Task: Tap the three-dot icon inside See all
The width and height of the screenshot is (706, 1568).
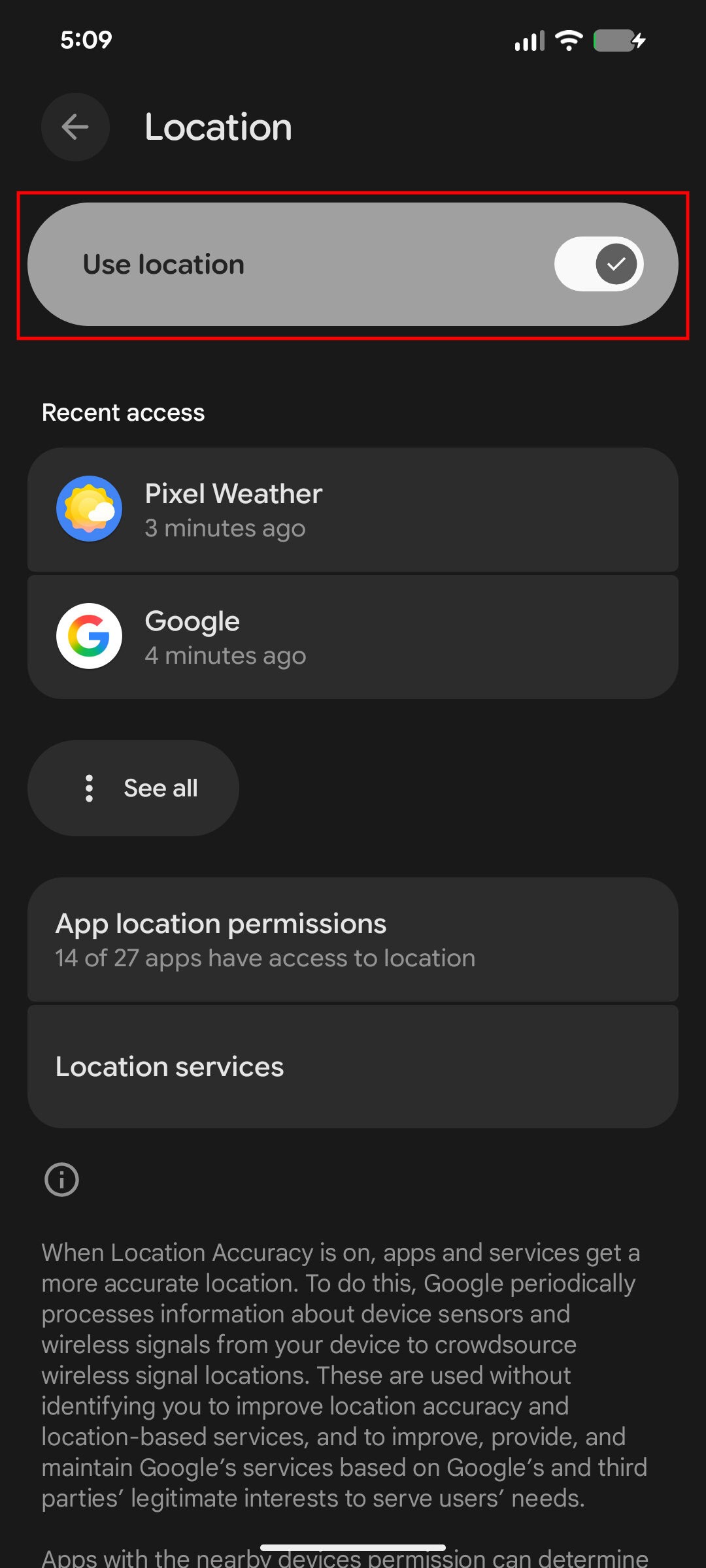Action: (x=89, y=788)
